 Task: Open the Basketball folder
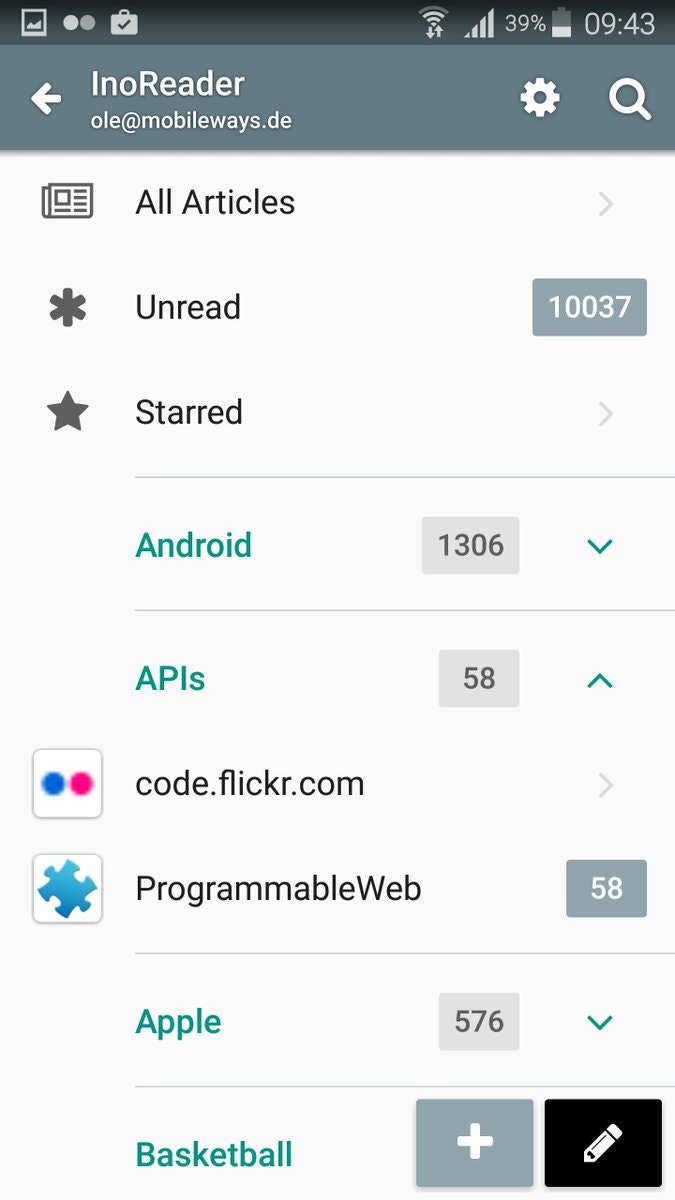214,1155
